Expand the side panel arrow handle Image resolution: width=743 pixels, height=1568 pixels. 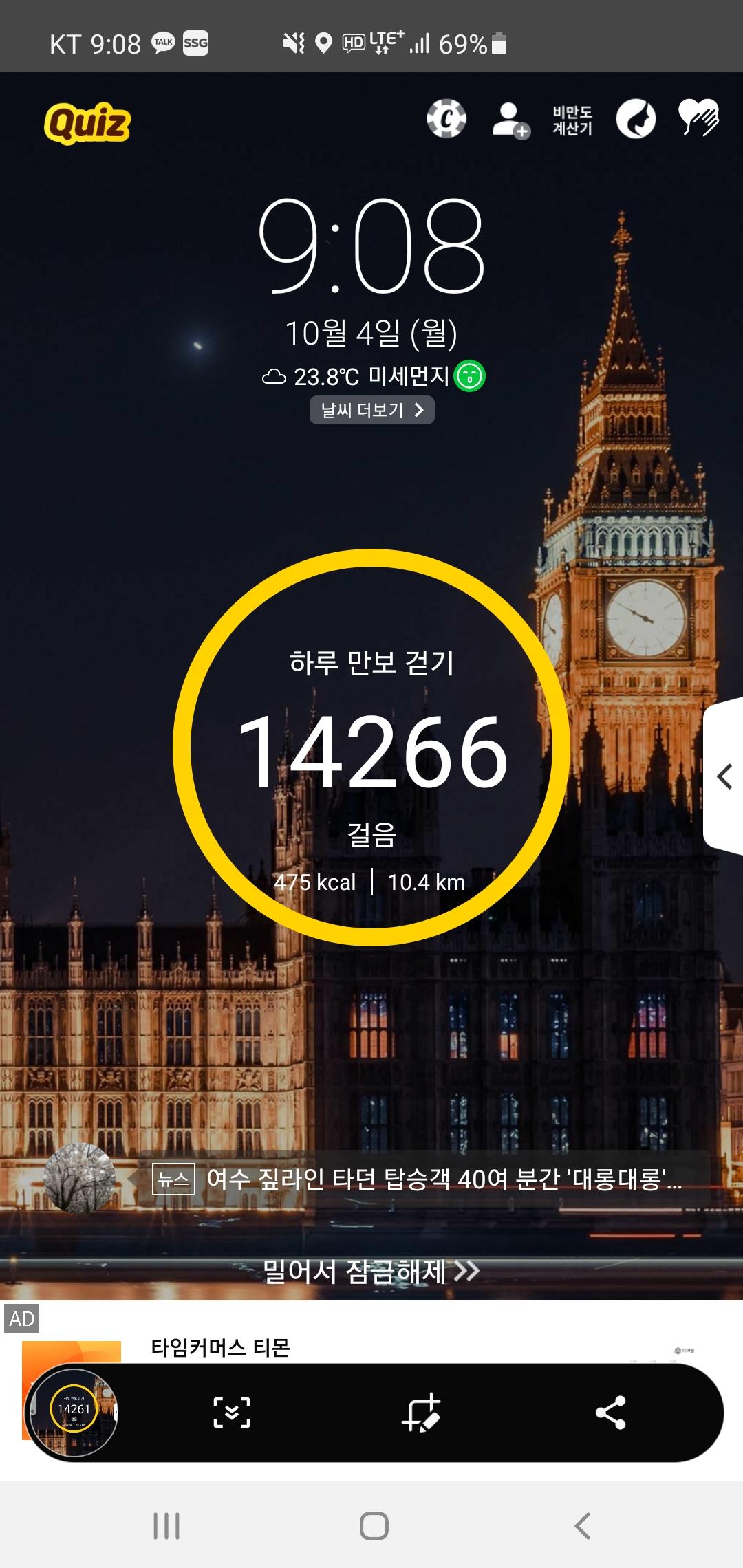point(724,777)
